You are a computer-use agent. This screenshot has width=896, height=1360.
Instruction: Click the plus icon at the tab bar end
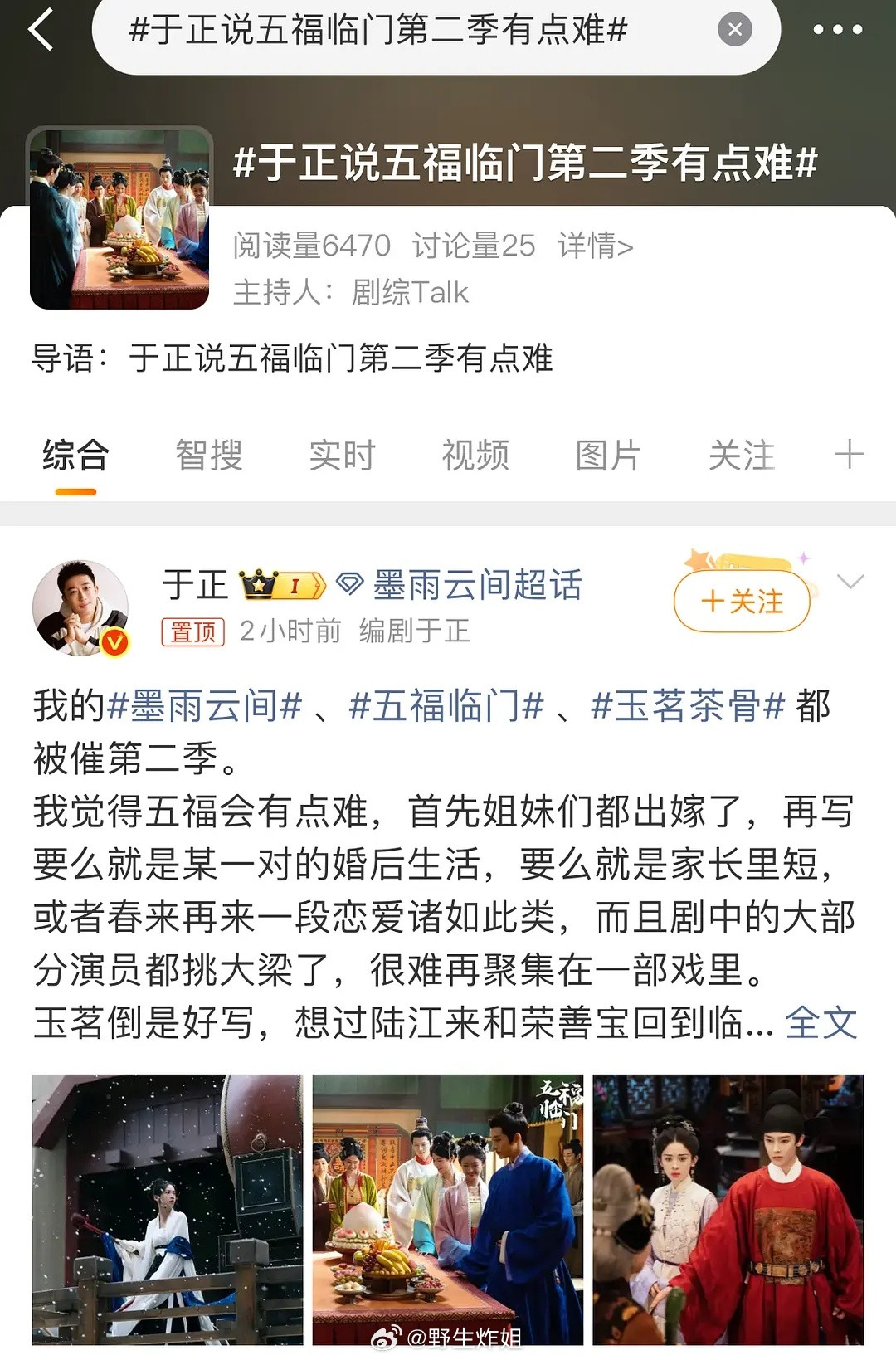849,454
